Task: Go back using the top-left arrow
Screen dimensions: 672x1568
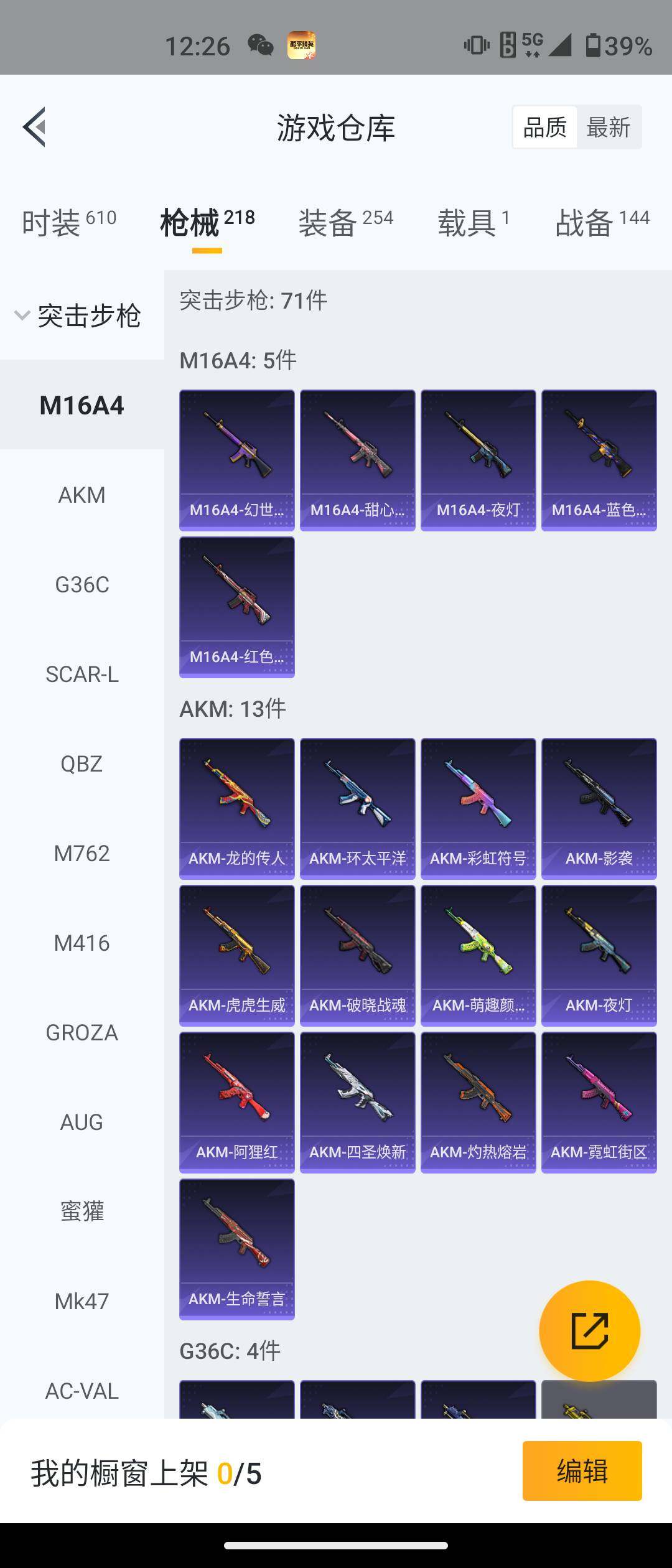Action: coord(34,127)
